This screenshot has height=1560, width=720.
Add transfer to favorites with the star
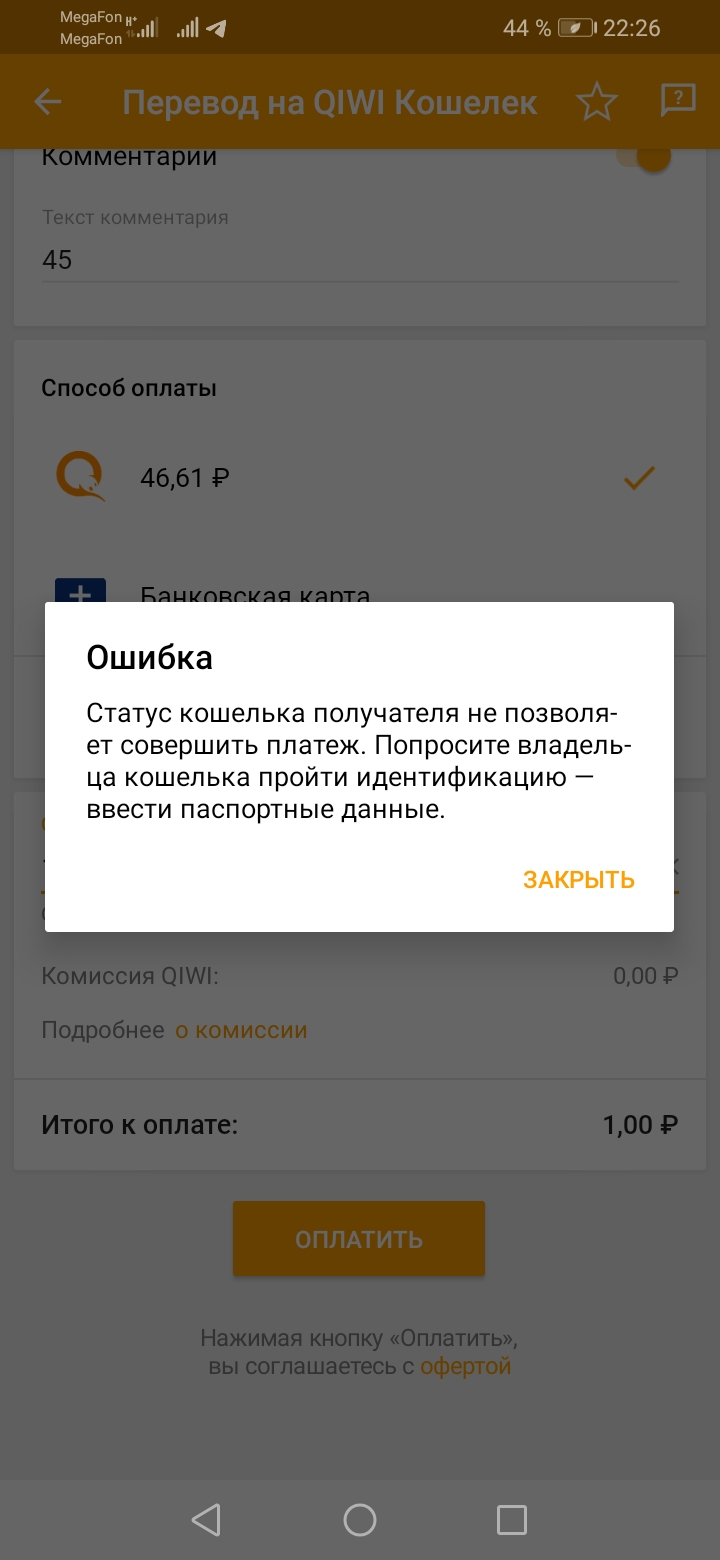tap(597, 102)
